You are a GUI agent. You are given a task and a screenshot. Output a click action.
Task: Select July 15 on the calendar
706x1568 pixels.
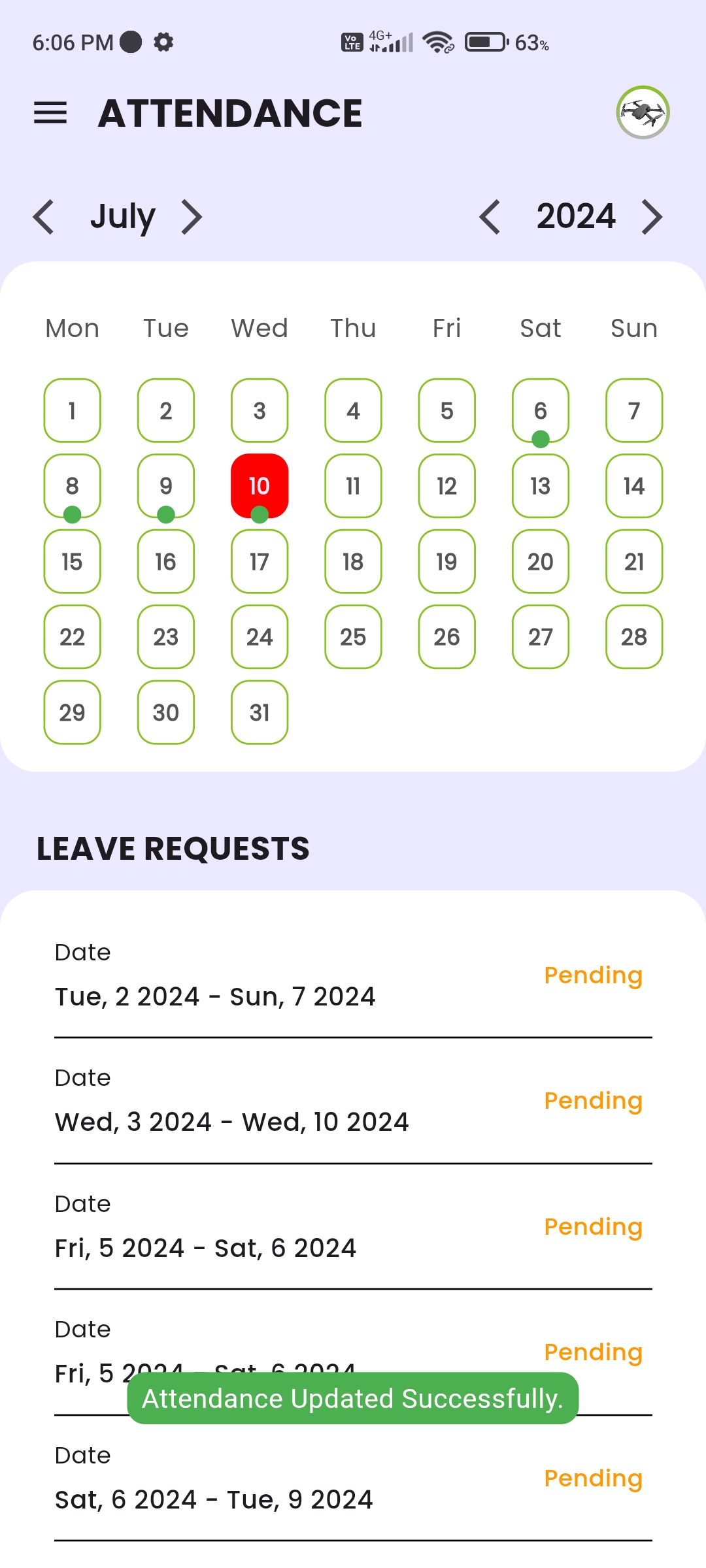(x=73, y=562)
